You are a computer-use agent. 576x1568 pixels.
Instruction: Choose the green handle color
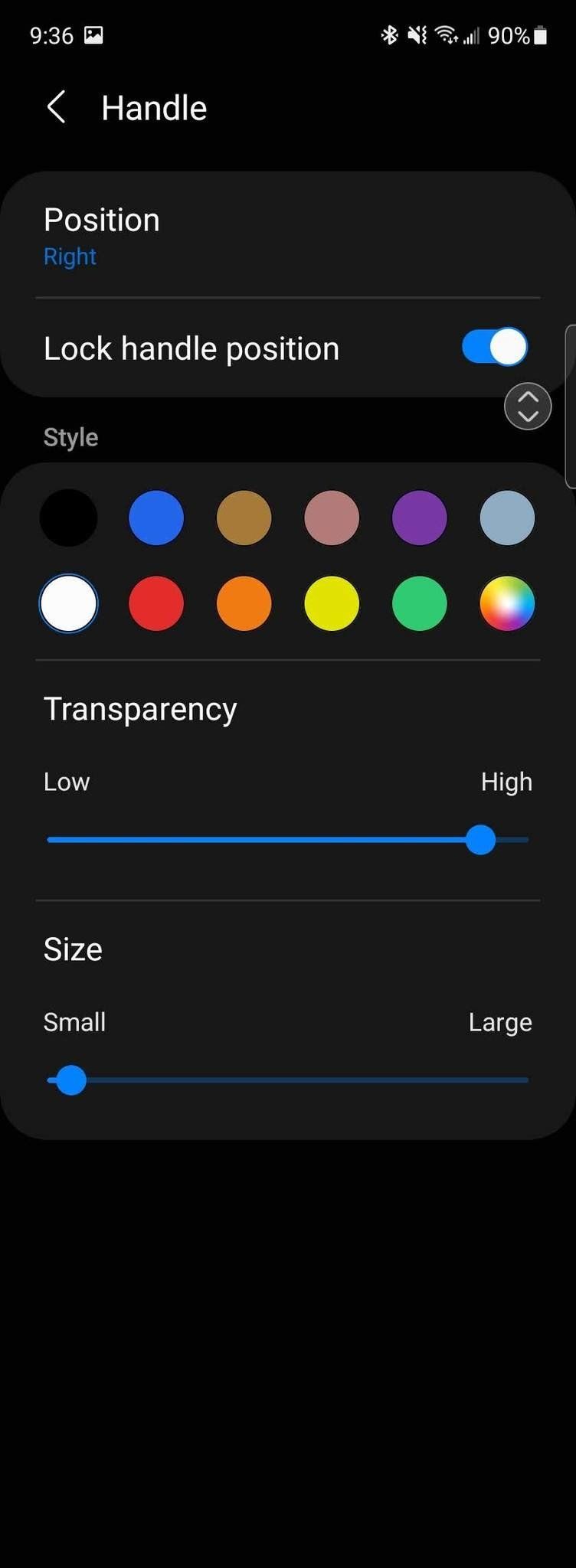point(419,603)
